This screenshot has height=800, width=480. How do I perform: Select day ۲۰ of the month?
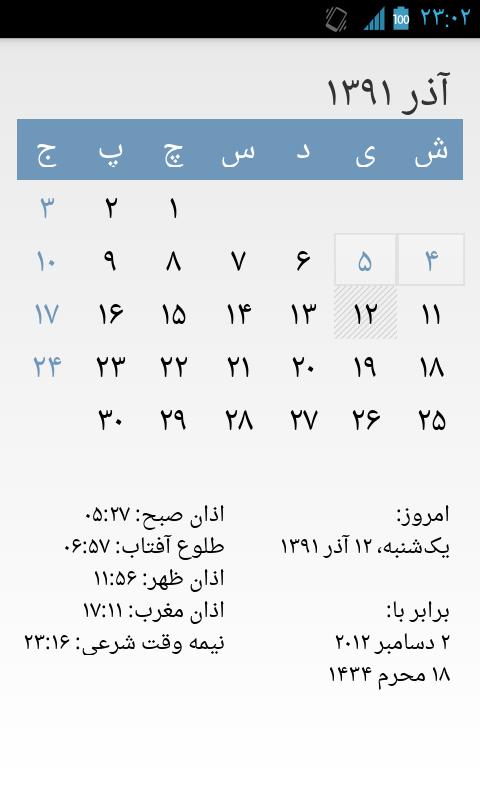pyautogui.click(x=302, y=366)
